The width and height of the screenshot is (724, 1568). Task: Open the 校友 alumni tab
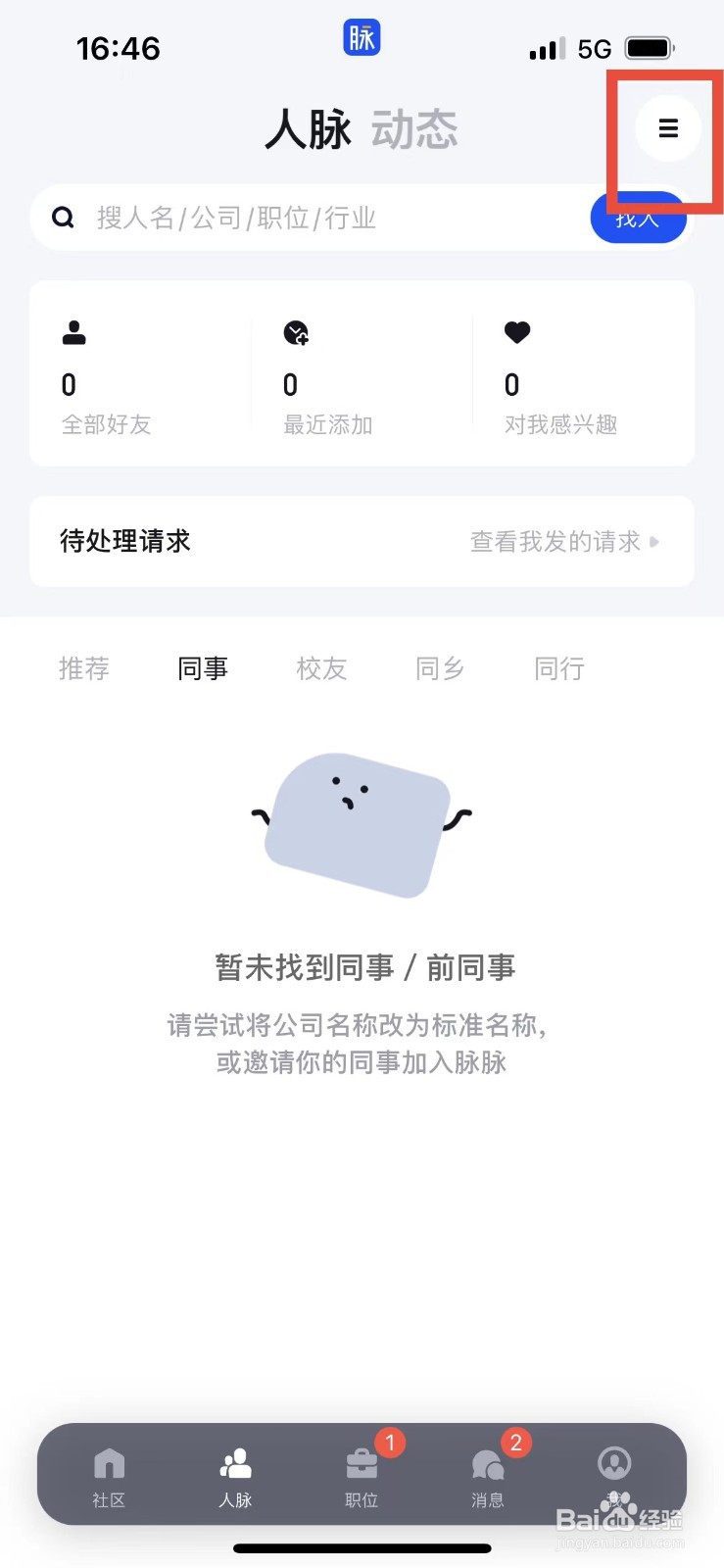point(321,668)
